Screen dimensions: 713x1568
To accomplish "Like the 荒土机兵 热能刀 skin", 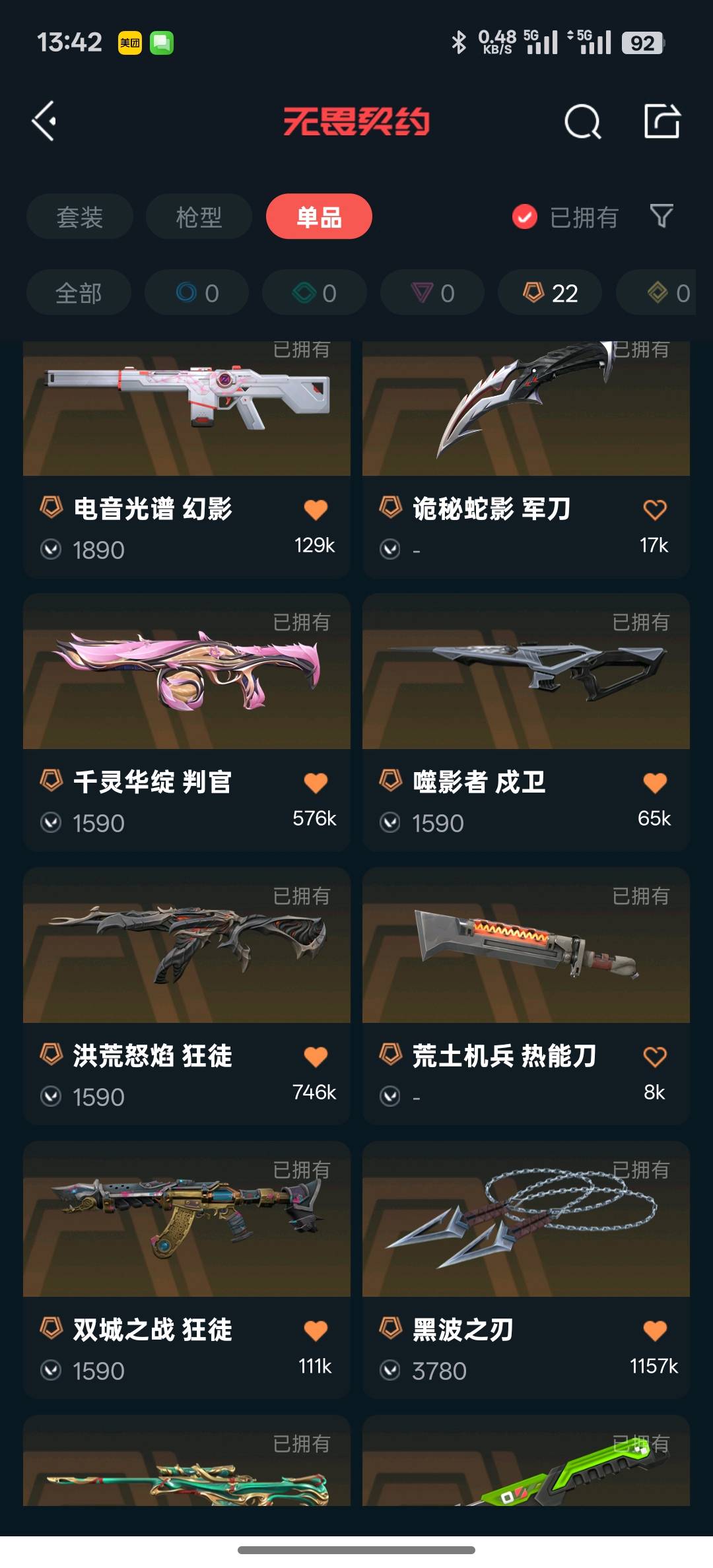I will [654, 1057].
